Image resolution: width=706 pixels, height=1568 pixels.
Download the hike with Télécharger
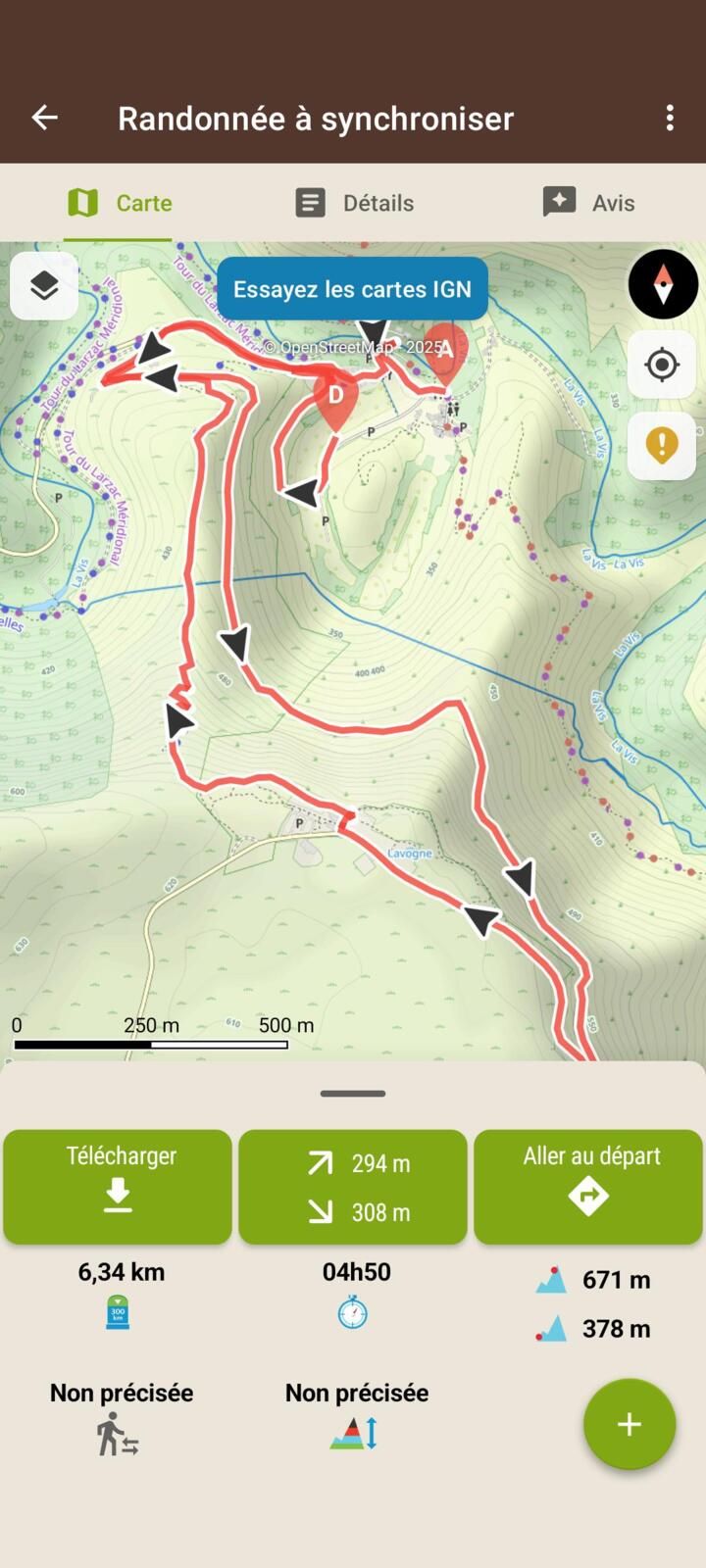pos(118,1187)
